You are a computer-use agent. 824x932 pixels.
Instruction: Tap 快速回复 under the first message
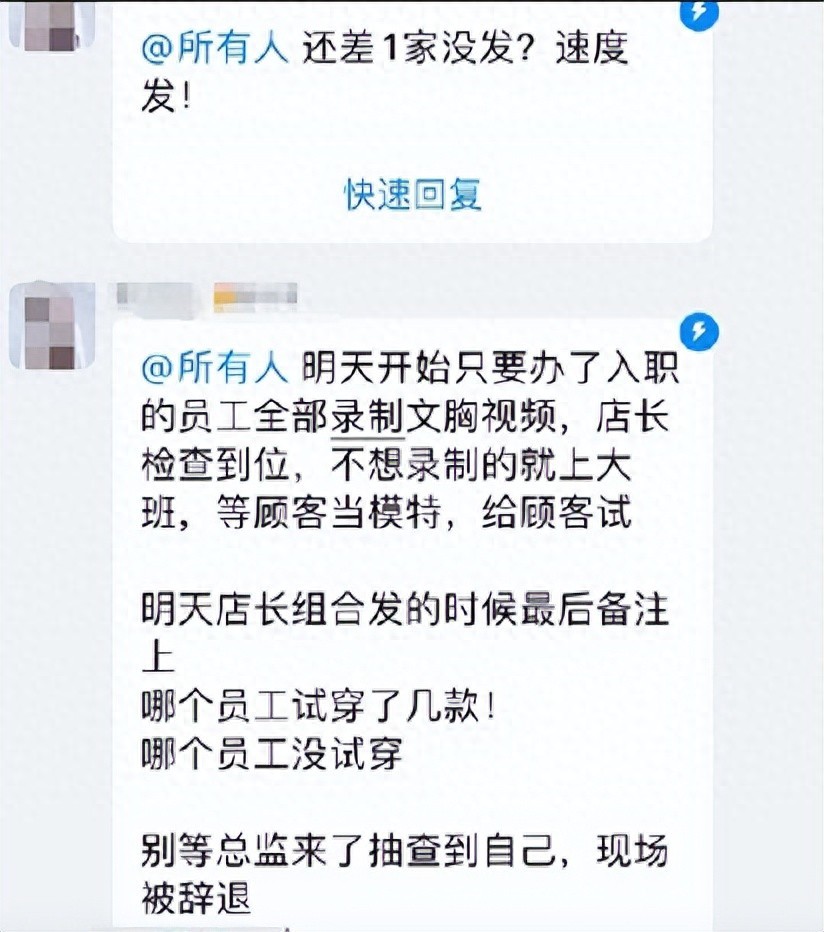tap(413, 193)
